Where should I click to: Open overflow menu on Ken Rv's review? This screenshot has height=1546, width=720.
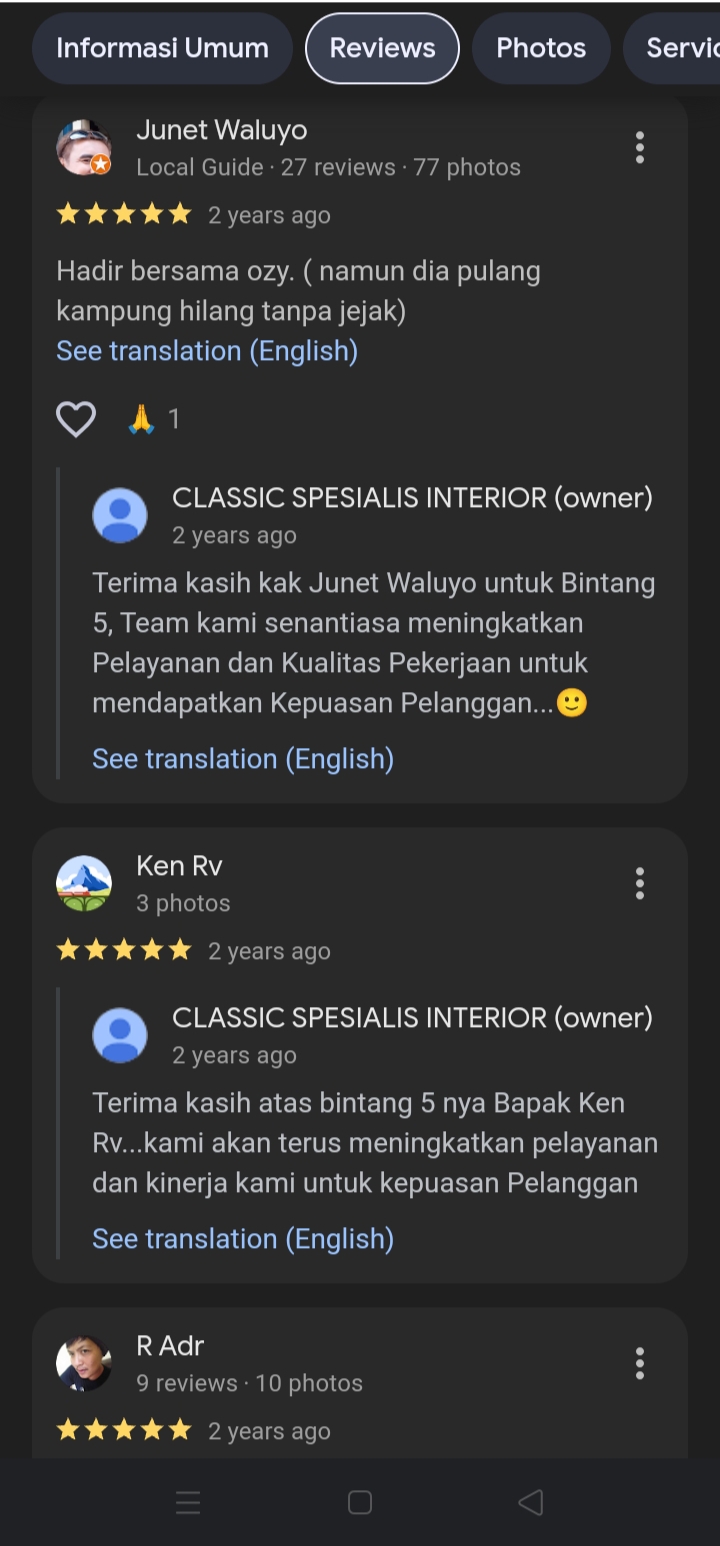pos(640,884)
